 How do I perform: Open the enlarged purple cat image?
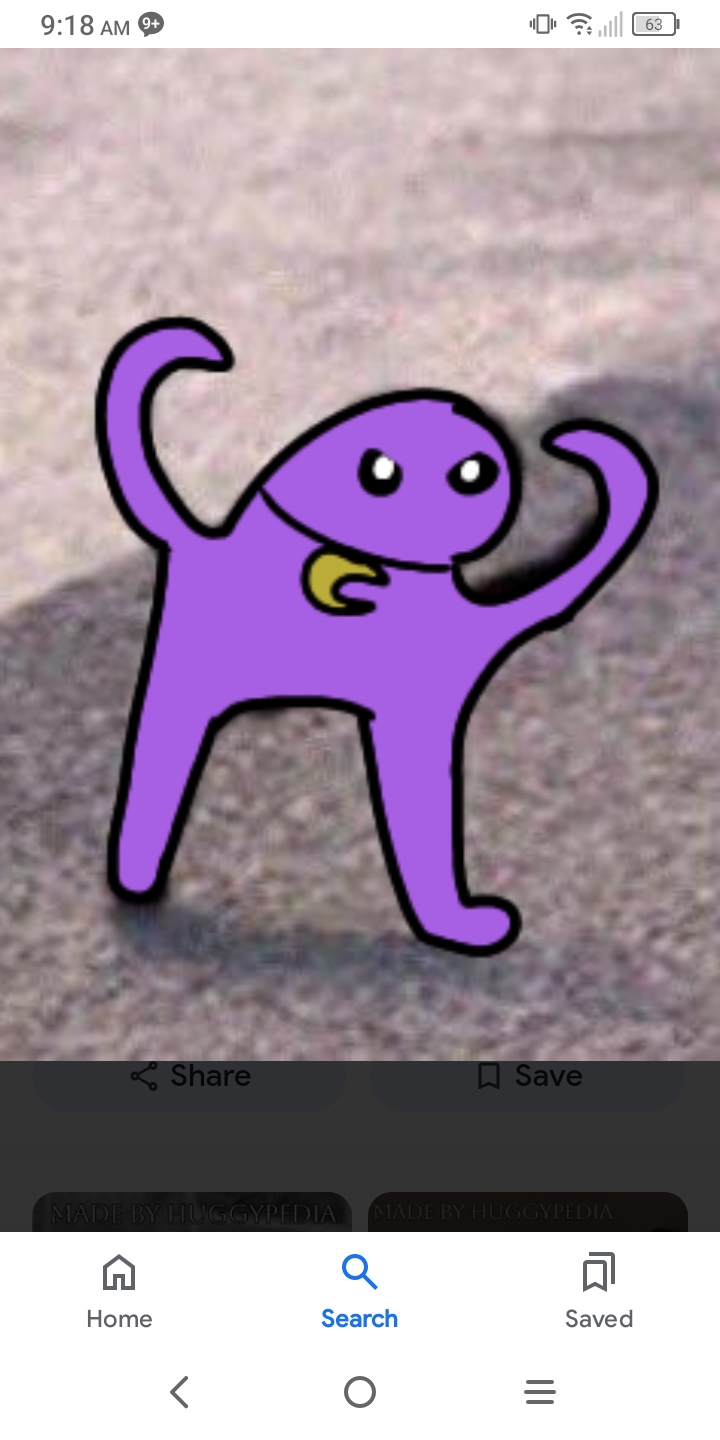point(360,600)
